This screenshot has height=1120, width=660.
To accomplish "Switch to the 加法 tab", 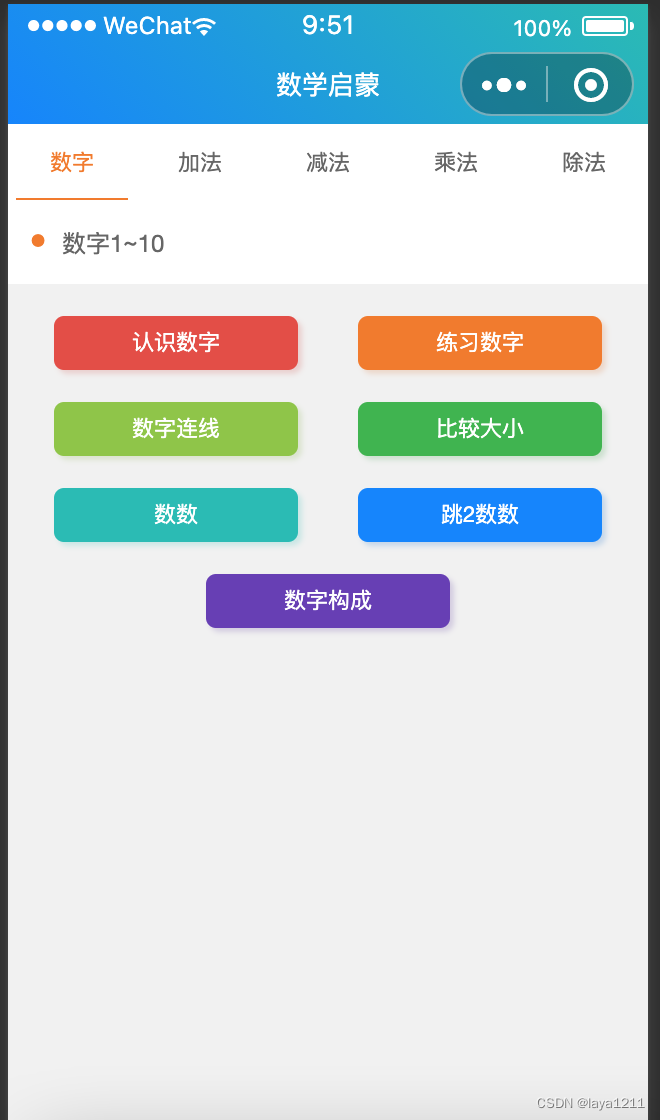I will (200, 163).
